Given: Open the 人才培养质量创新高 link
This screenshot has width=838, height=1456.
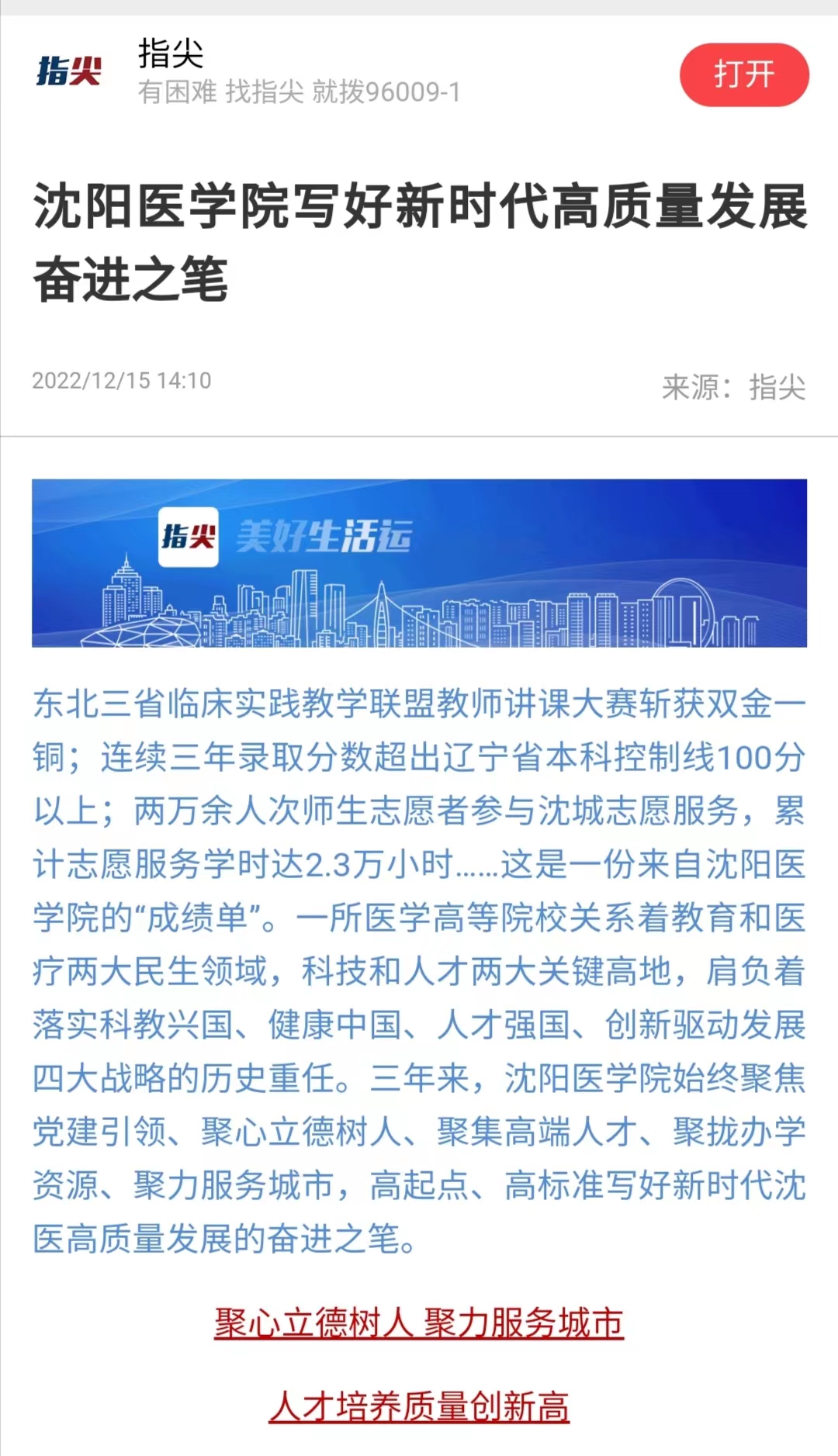Looking at the screenshot, I should [419, 1406].
